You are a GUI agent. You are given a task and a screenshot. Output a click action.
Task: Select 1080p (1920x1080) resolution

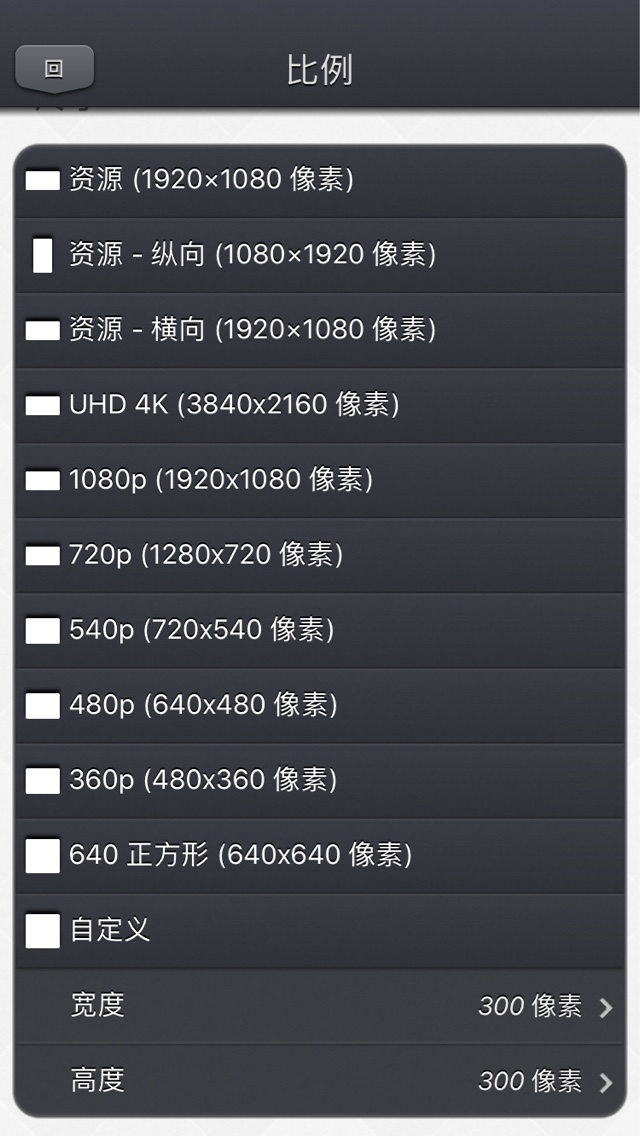[320, 480]
